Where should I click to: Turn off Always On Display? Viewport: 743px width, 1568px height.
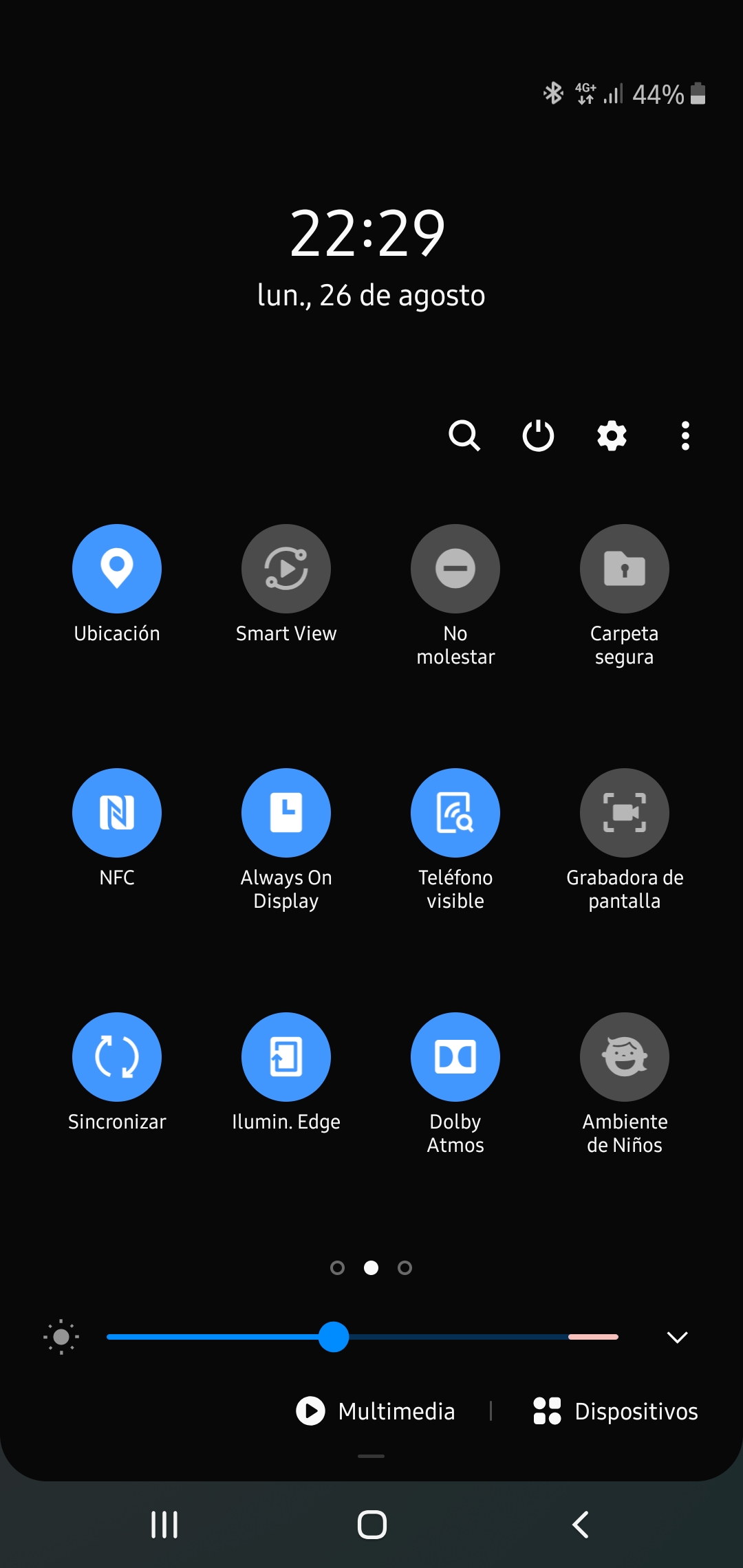point(286,813)
